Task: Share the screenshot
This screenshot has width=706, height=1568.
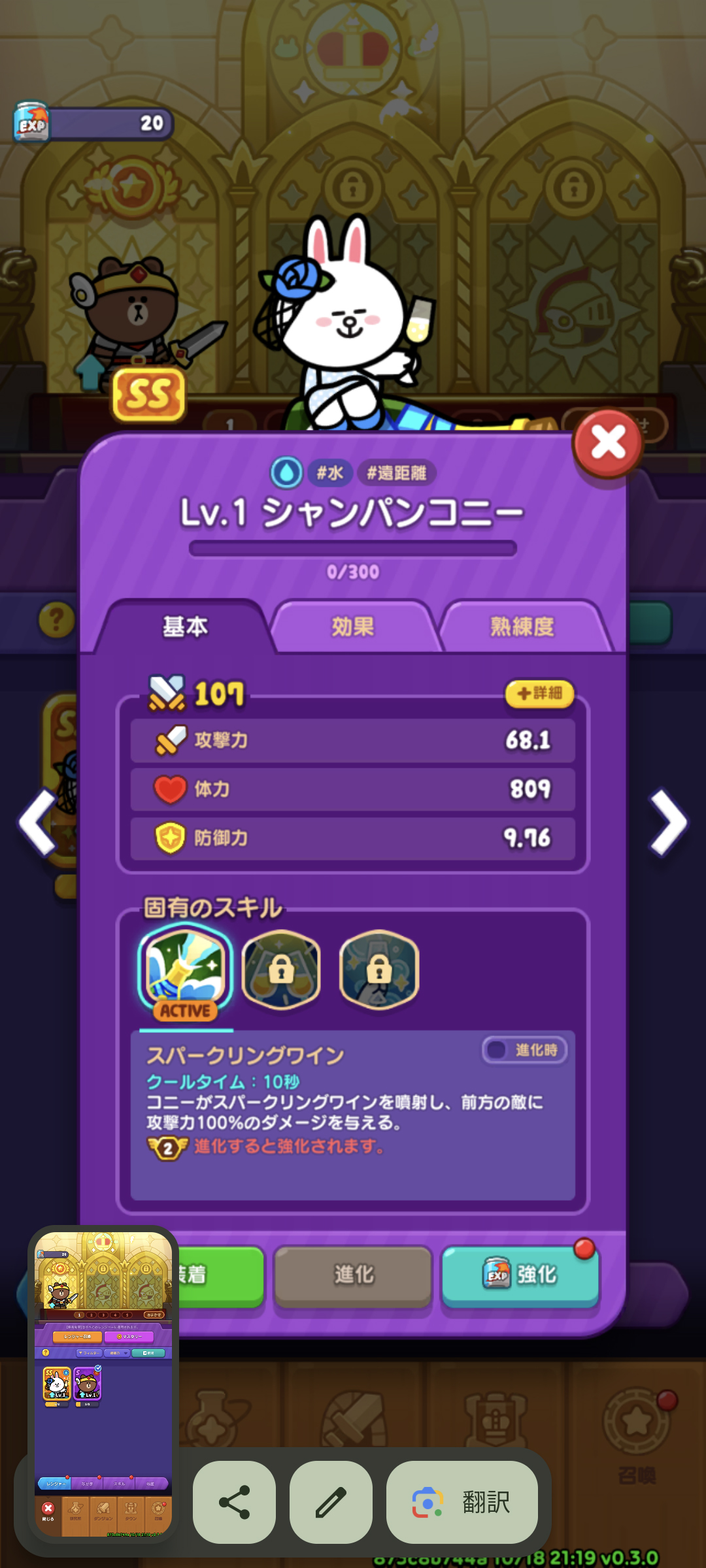Action: pyautogui.click(x=234, y=1502)
